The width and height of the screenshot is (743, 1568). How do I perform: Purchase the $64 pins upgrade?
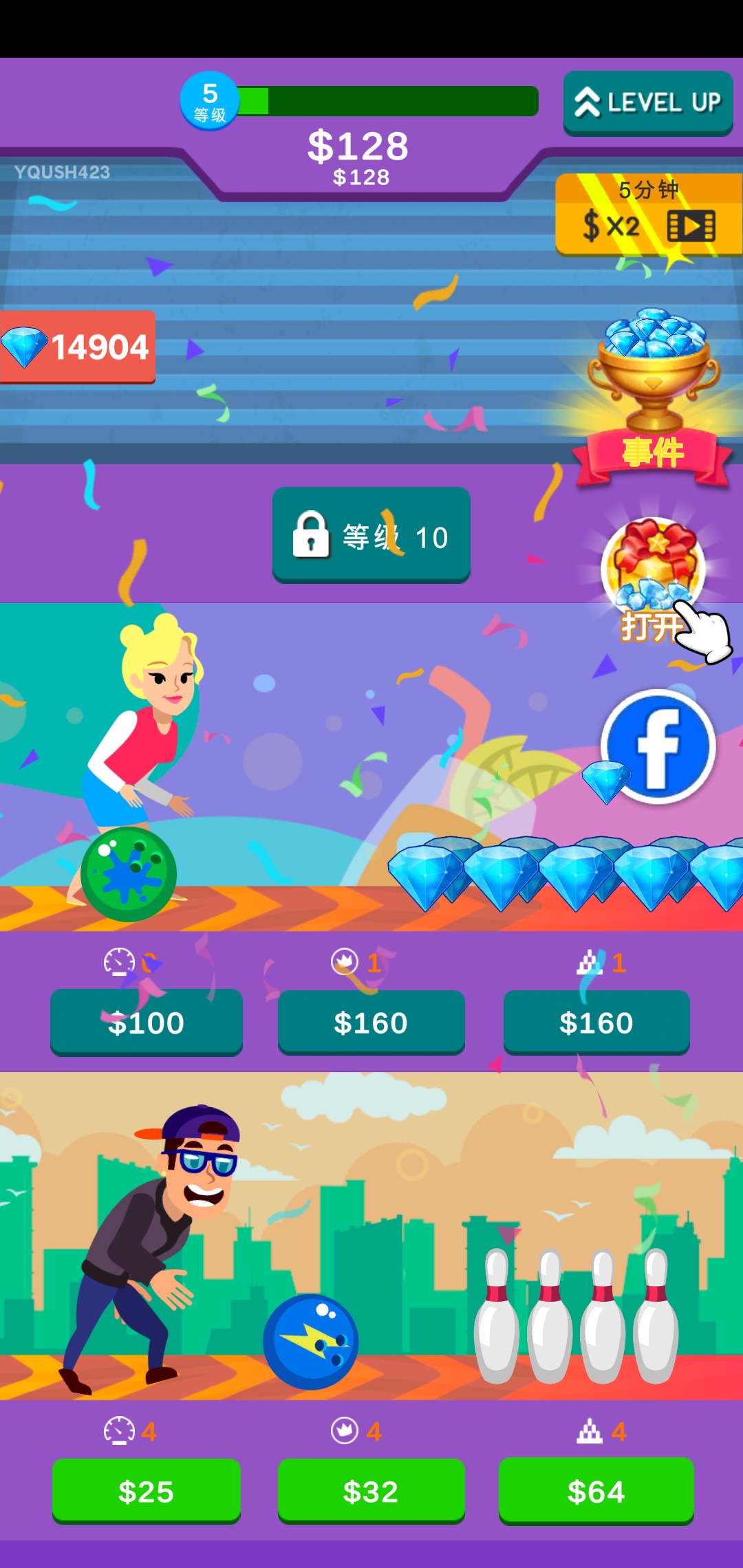(596, 1491)
